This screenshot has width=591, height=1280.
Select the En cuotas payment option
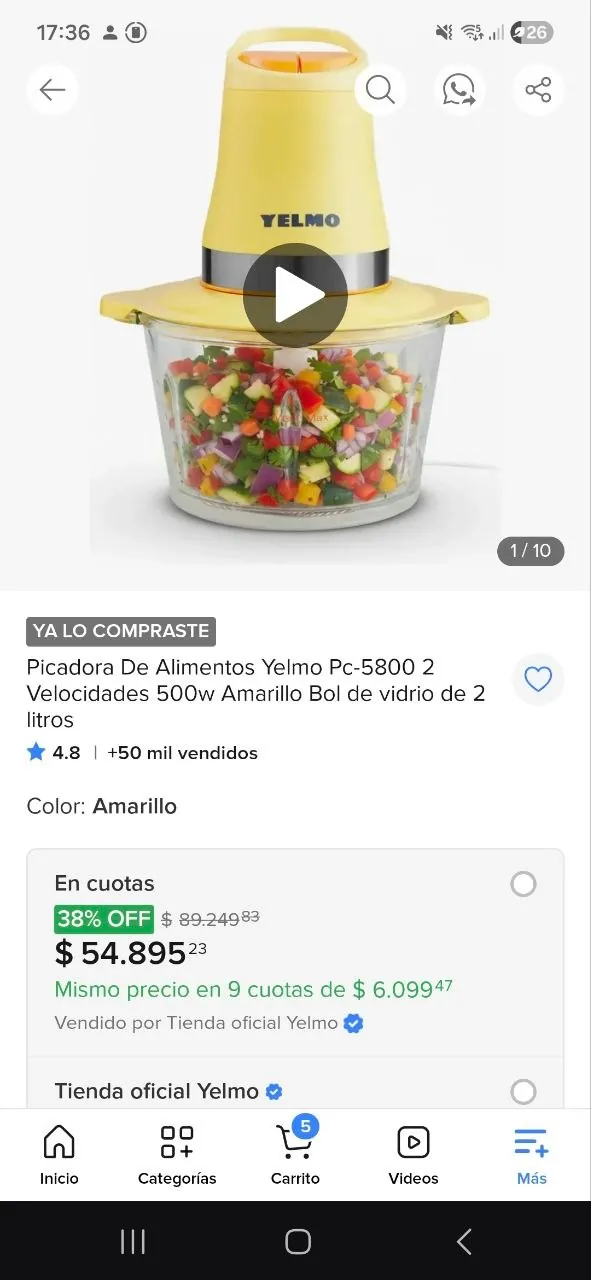523,884
